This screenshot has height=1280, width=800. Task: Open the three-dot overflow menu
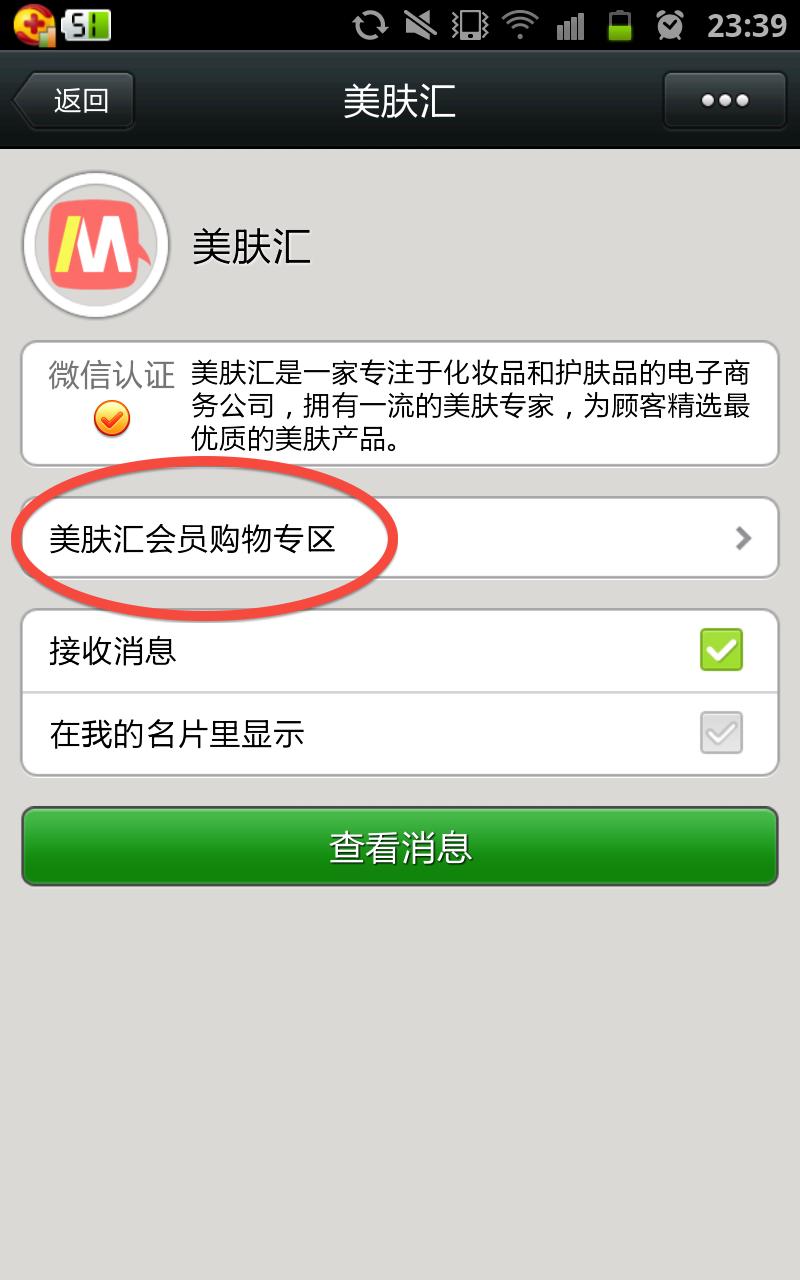tap(725, 100)
